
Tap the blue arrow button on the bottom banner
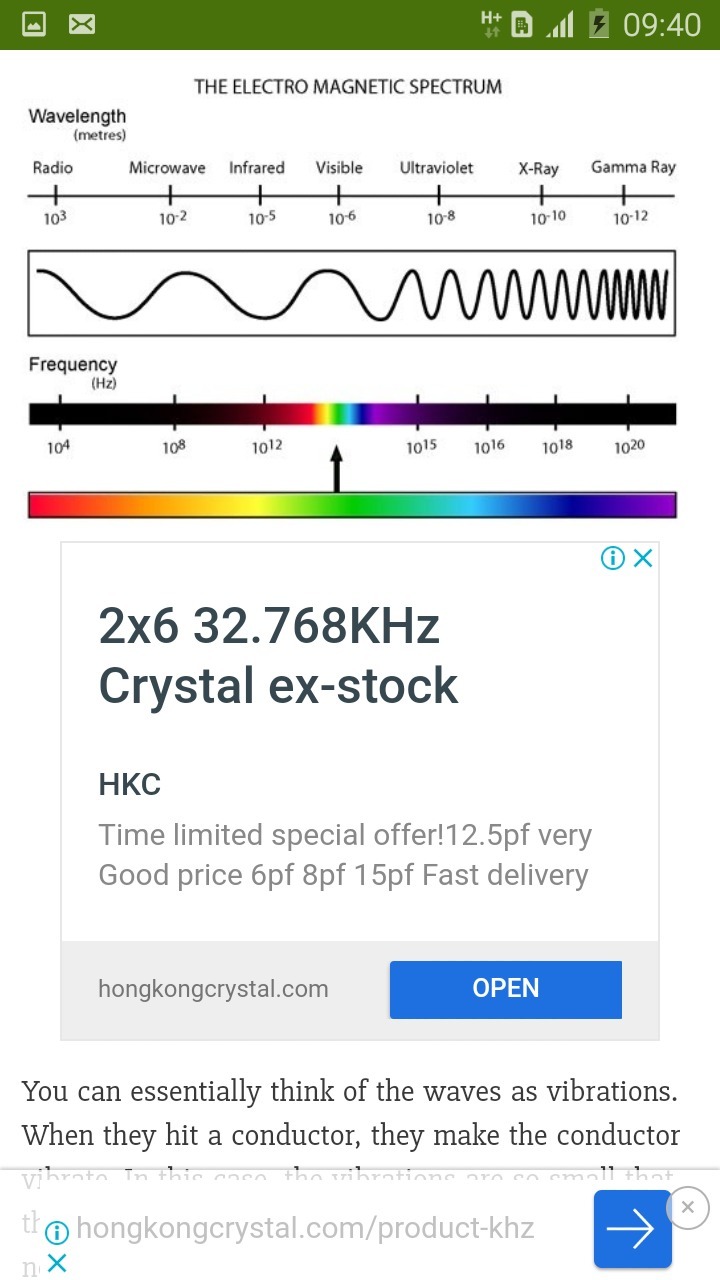[x=632, y=1229]
